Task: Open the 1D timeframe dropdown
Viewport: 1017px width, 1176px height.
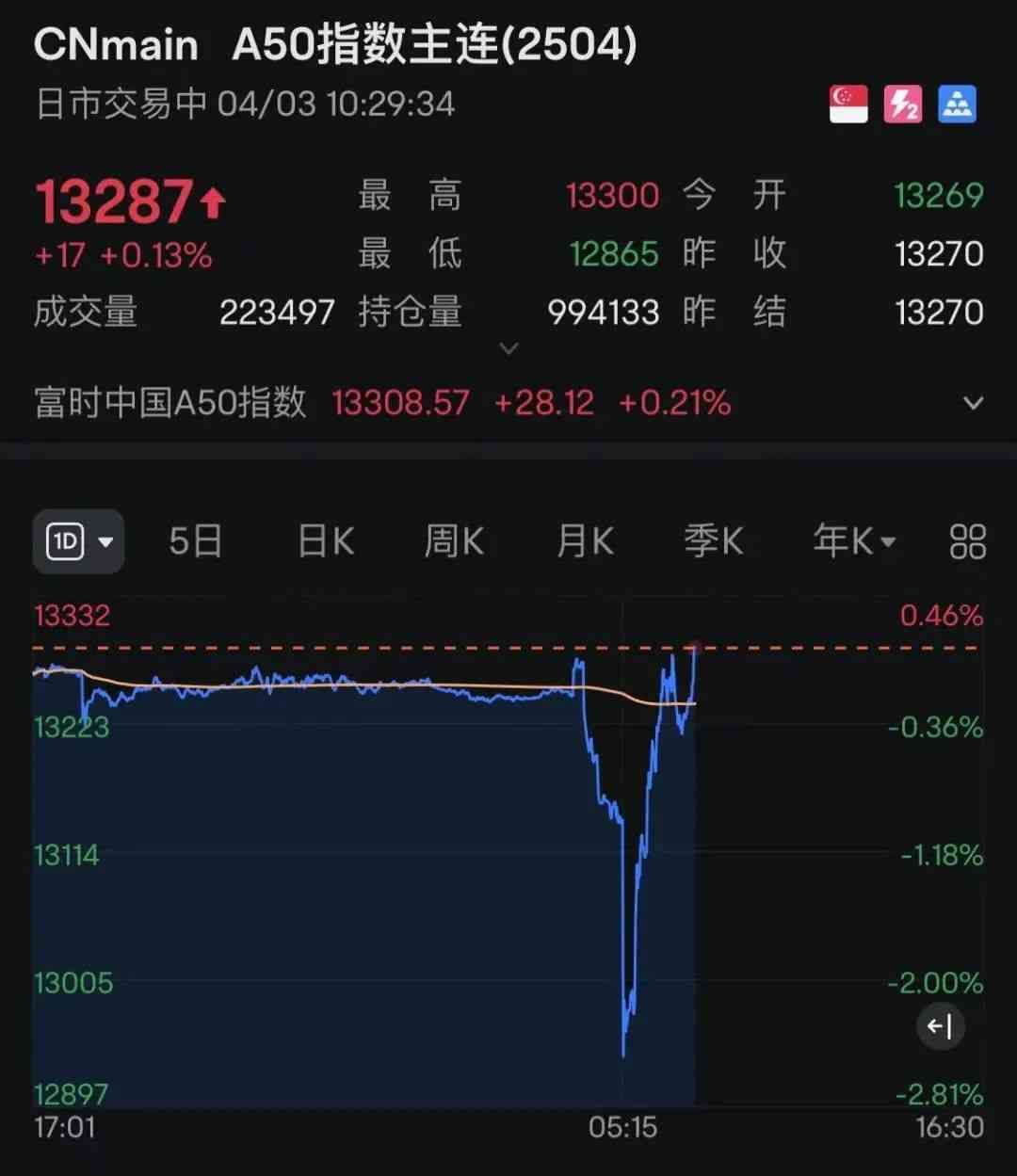Action: 78,541
